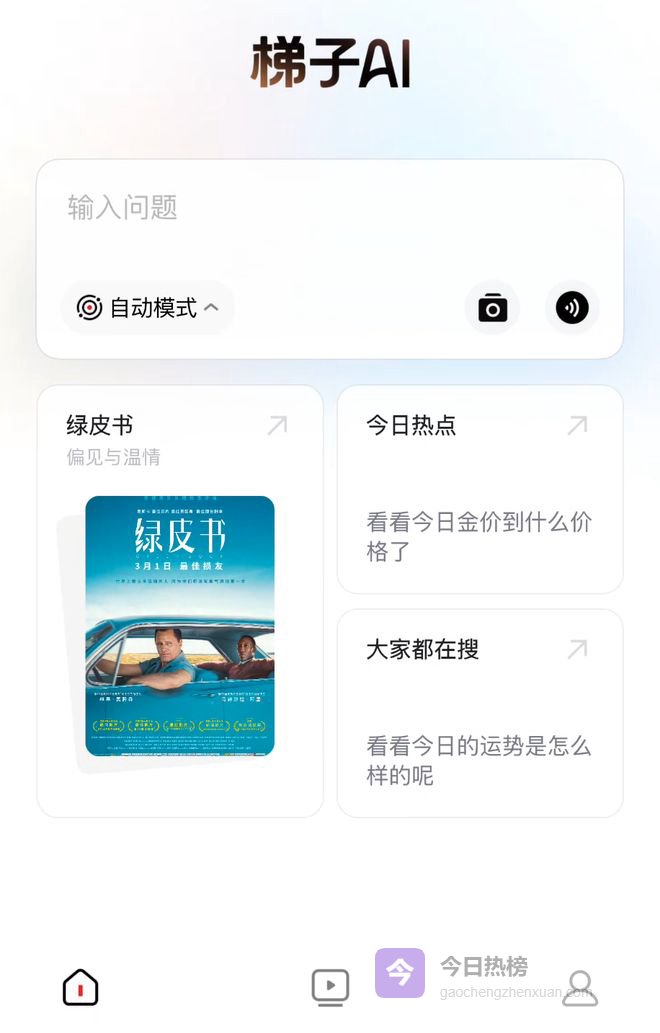
Task: Switch to the video tab
Action: (x=330, y=987)
